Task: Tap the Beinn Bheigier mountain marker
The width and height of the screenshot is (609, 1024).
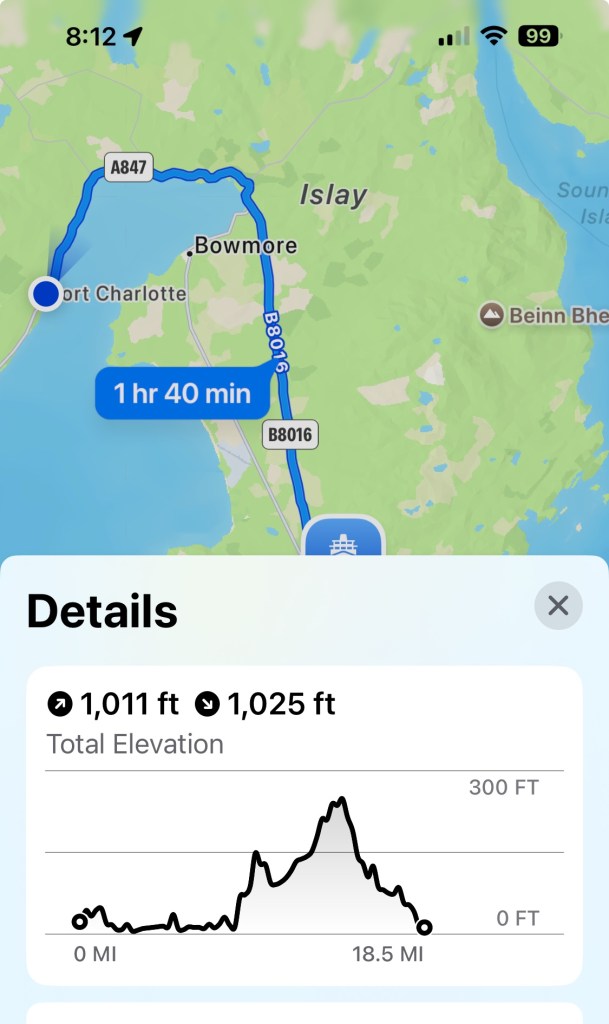Action: coord(491,316)
